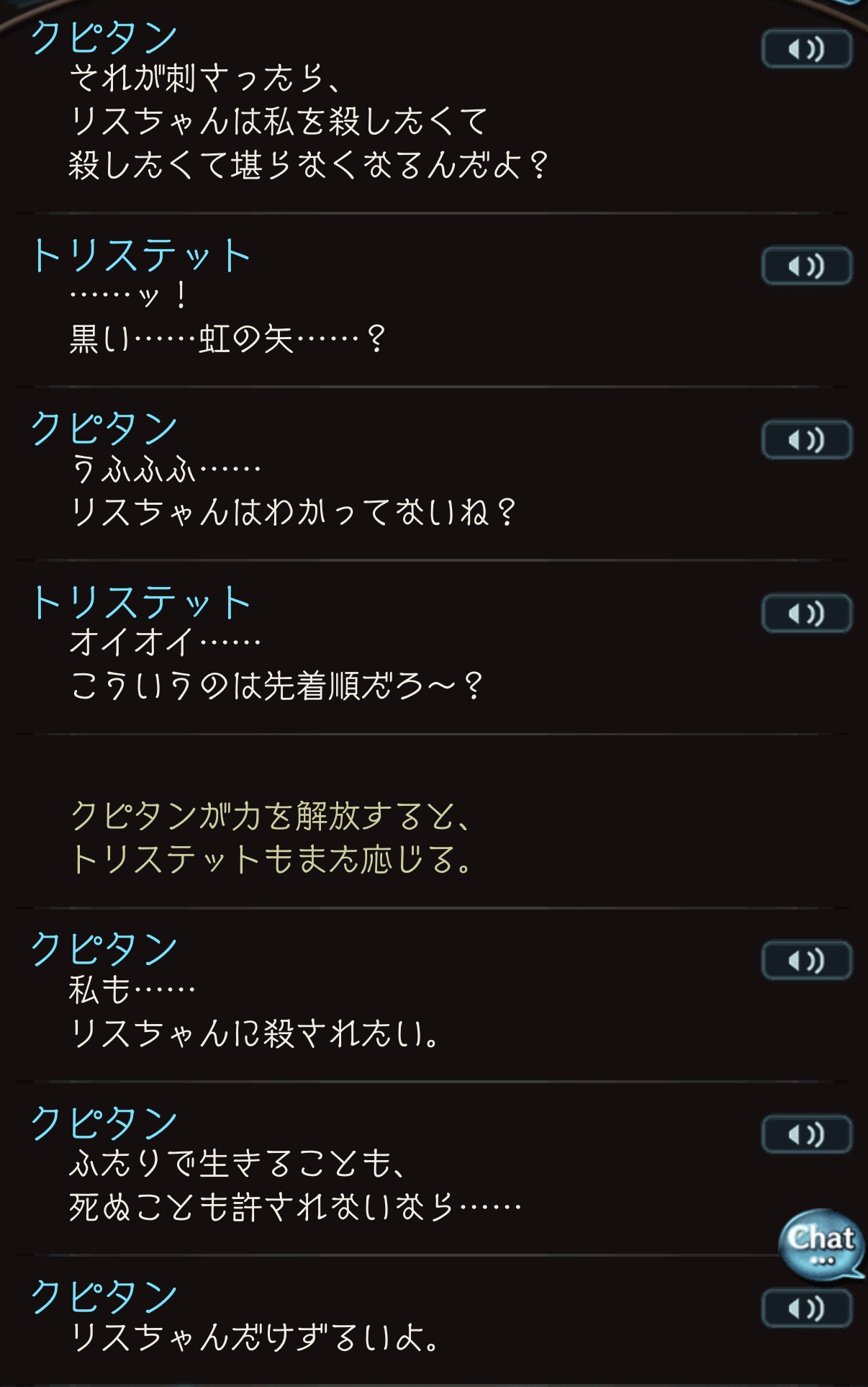Image resolution: width=868 pixels, height=1387 pixels.
Task: Play voice for トリステット's line 黒い……虹の矢
Action: pos(806,266)
